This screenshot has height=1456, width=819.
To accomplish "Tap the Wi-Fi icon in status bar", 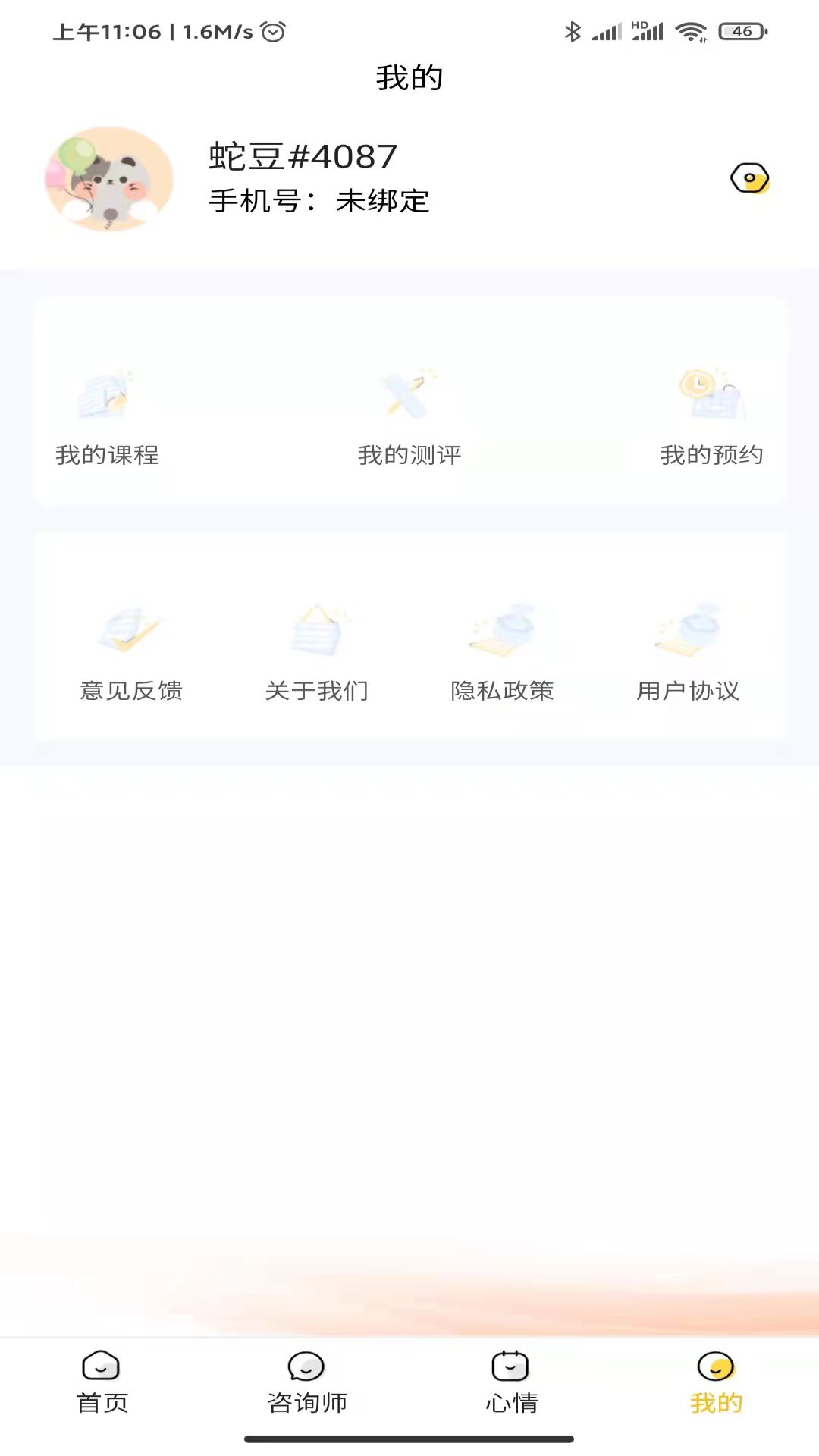I will point(691,32).
